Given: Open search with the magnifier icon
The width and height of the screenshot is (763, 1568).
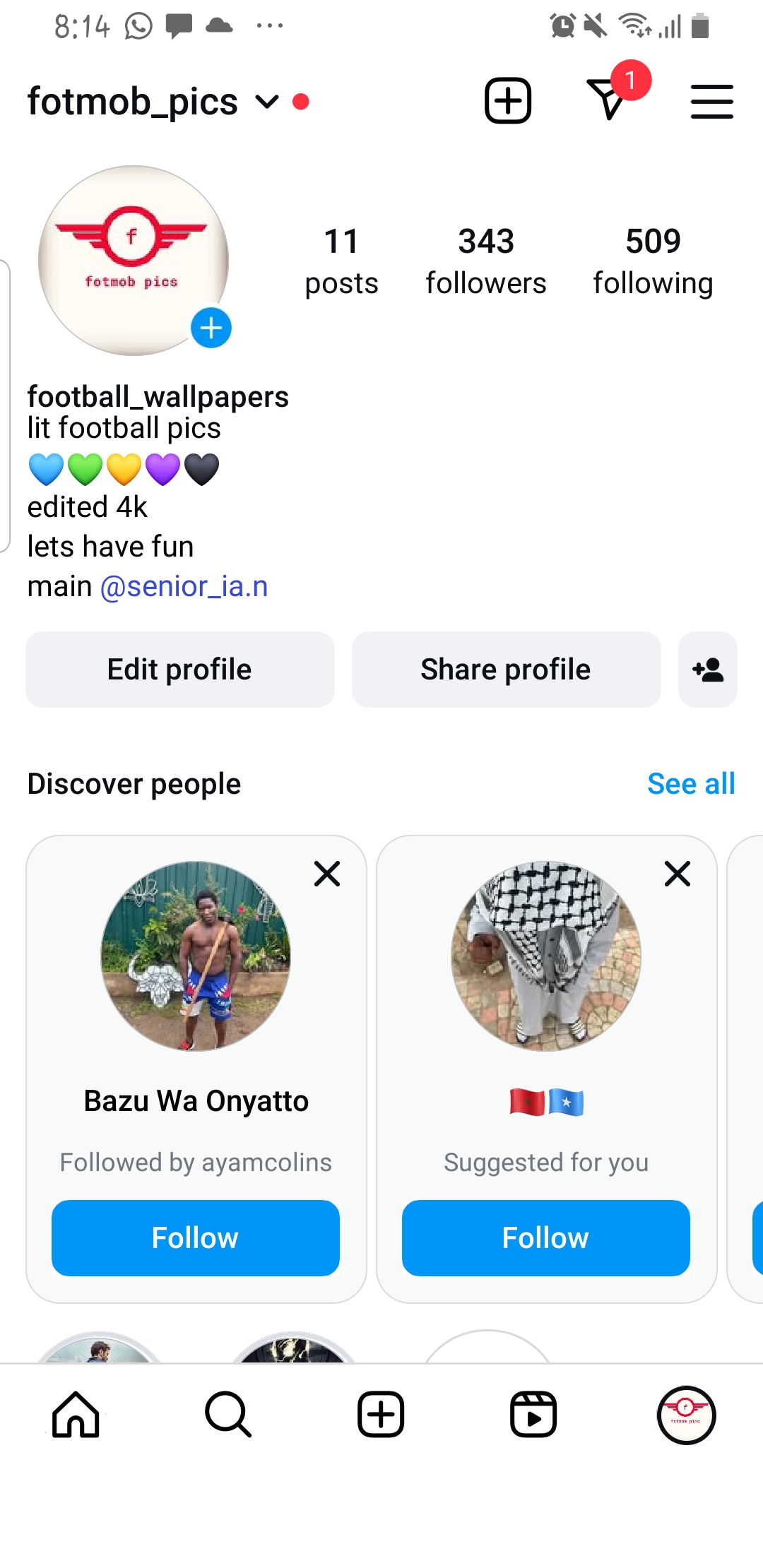Looking at the screenshot, I should pos(229,1415).
